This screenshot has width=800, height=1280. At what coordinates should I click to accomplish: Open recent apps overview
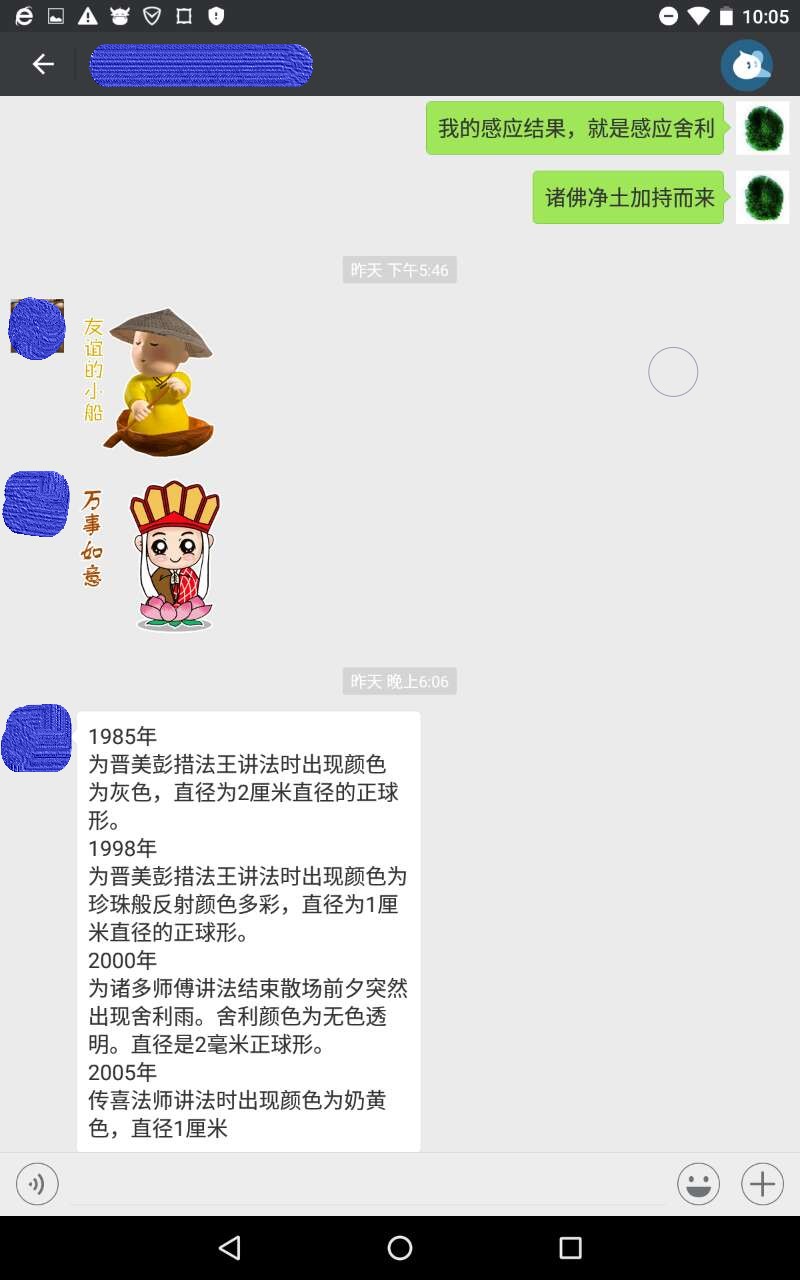pyautogui.click(x=570, y=1247)
